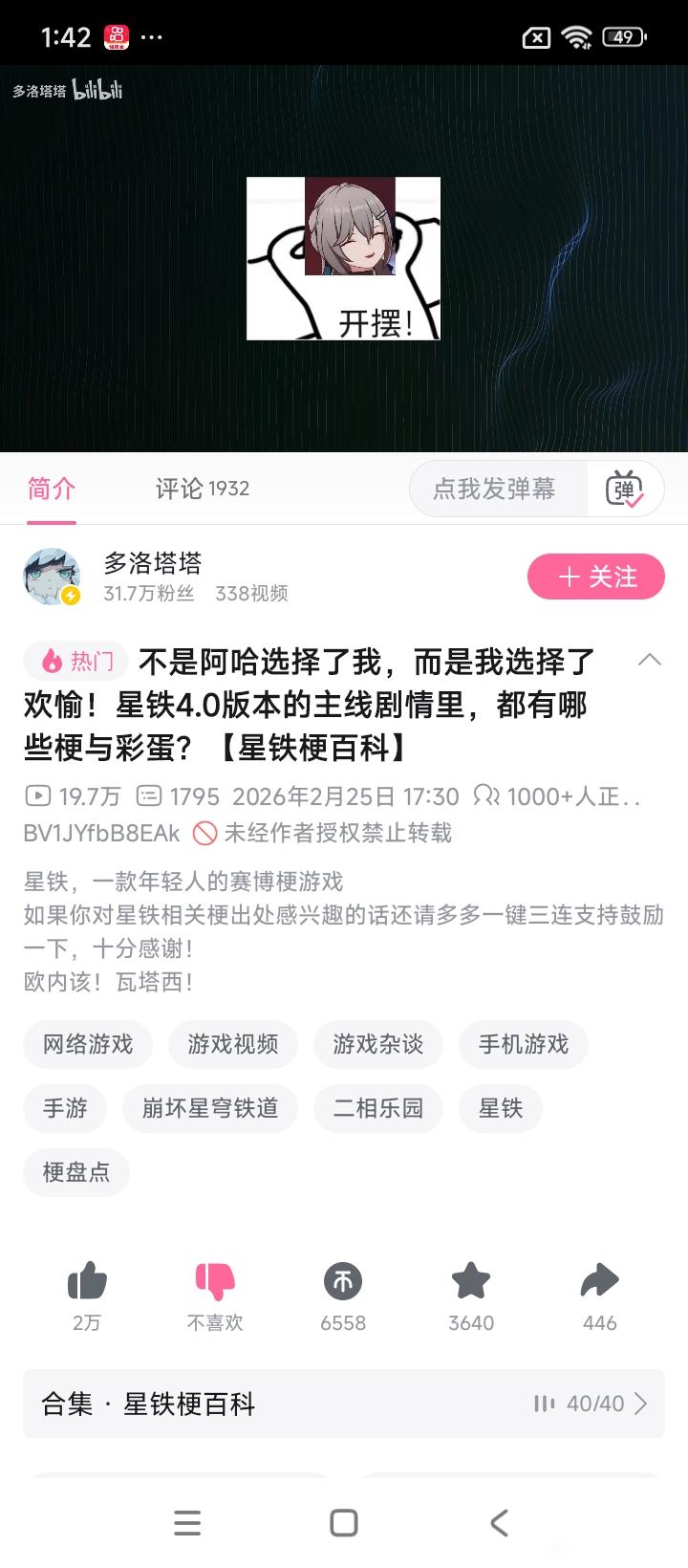Give coins to this video
This screenshot has width=688, height=1568.
[343, 1281]
